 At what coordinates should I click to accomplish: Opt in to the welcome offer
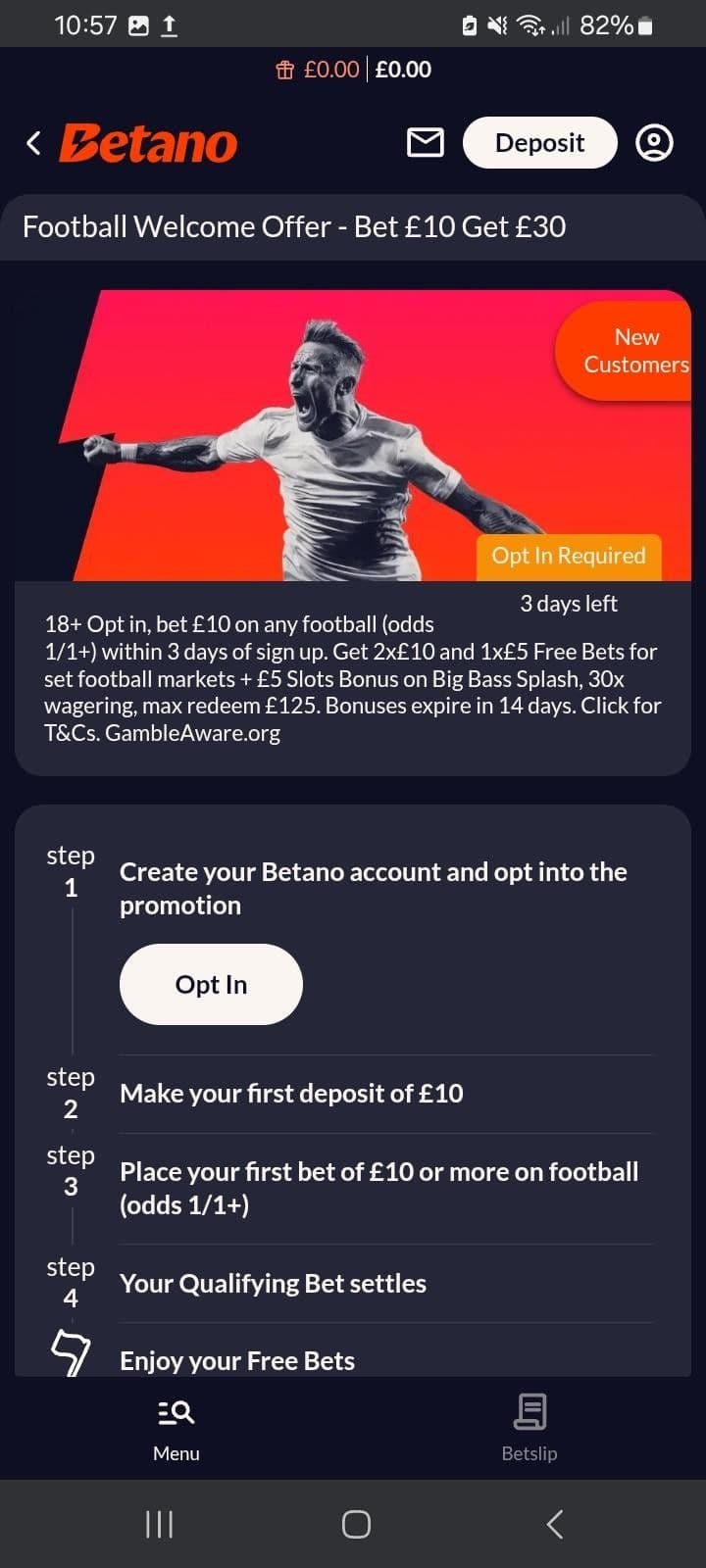pos(211,984)
